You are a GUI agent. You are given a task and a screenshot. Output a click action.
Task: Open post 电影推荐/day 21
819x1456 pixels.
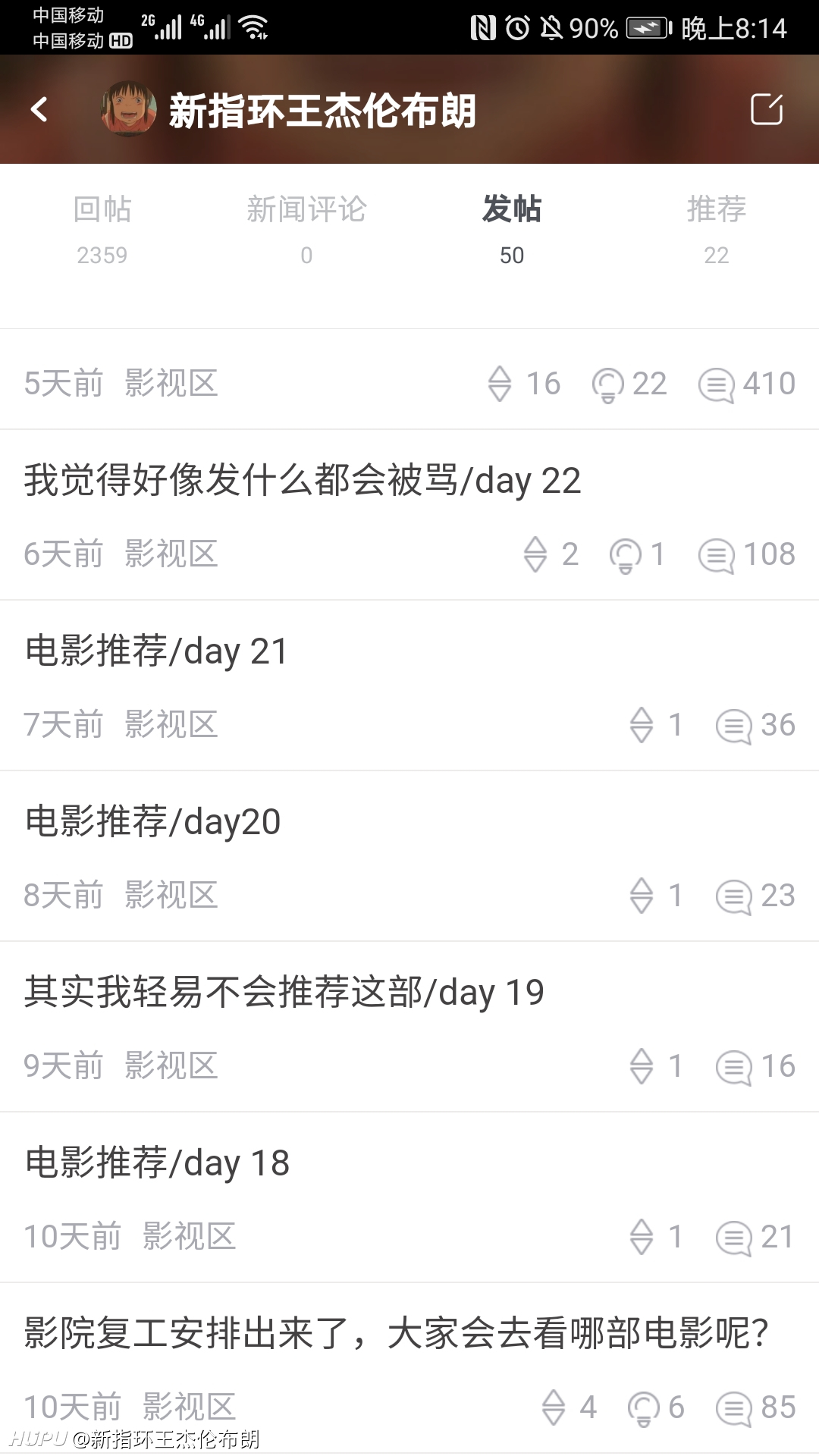pyautogui.click(x=409, y=686)
